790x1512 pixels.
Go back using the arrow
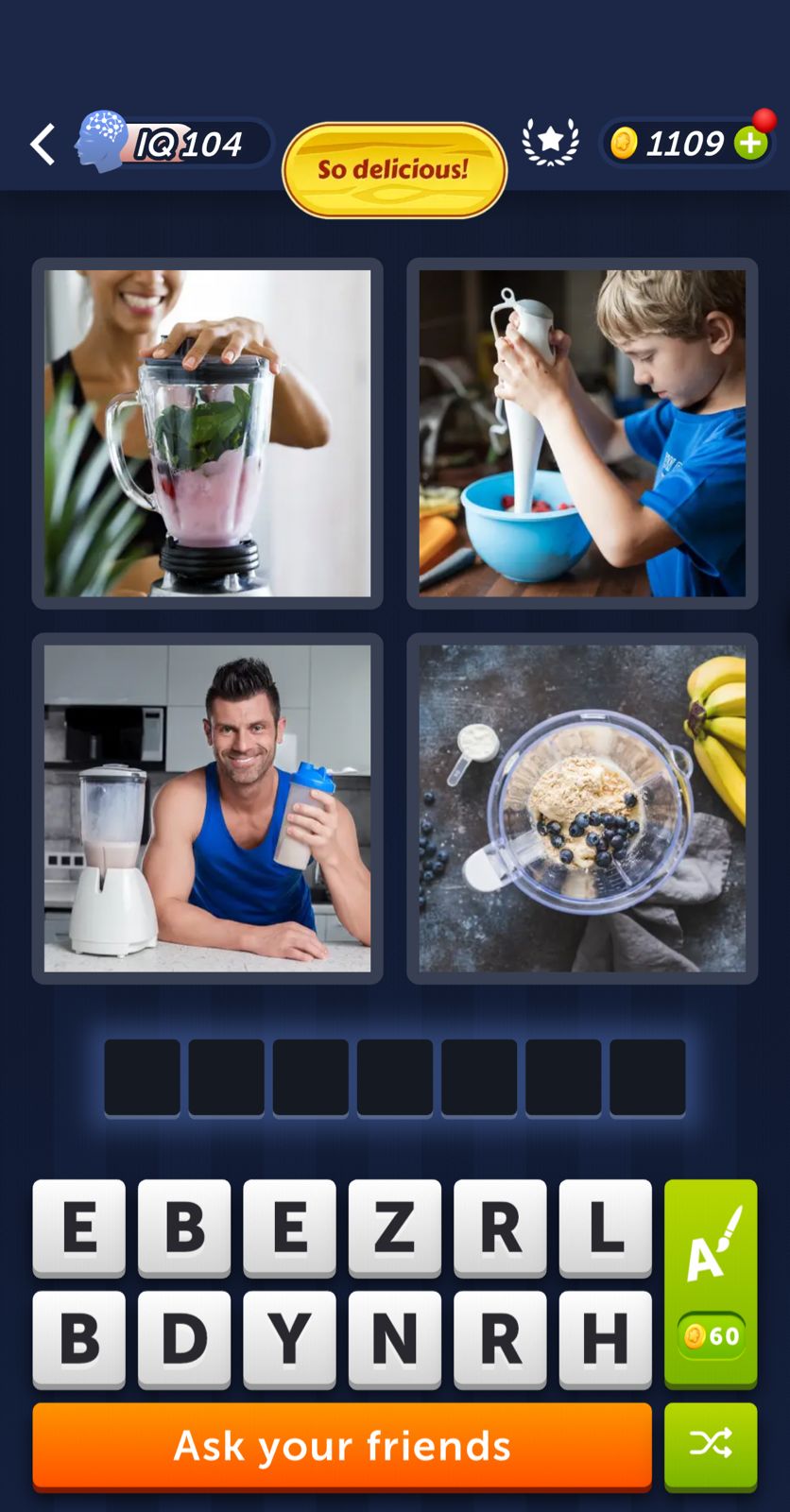[43, 145]
